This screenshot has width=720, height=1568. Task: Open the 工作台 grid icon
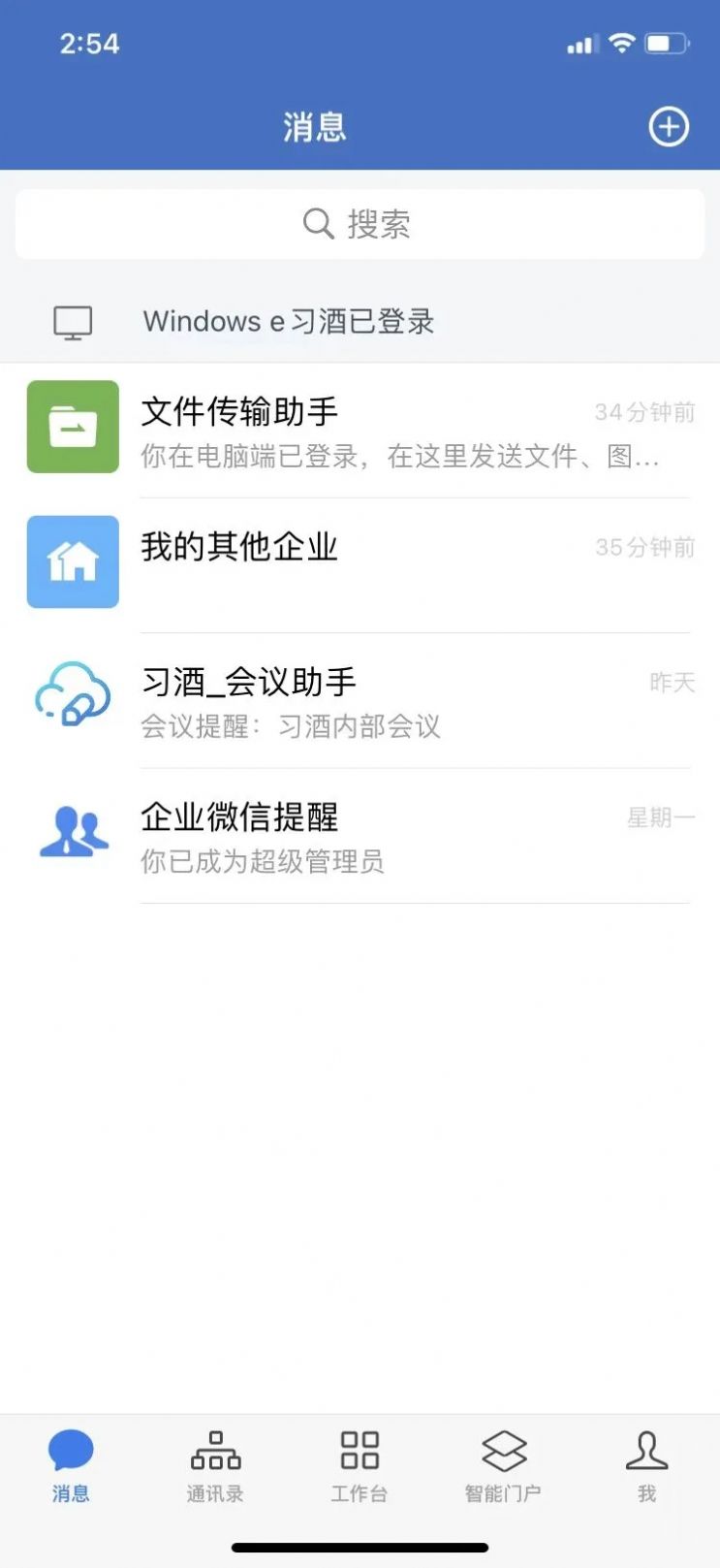(x=360, y=1452)
